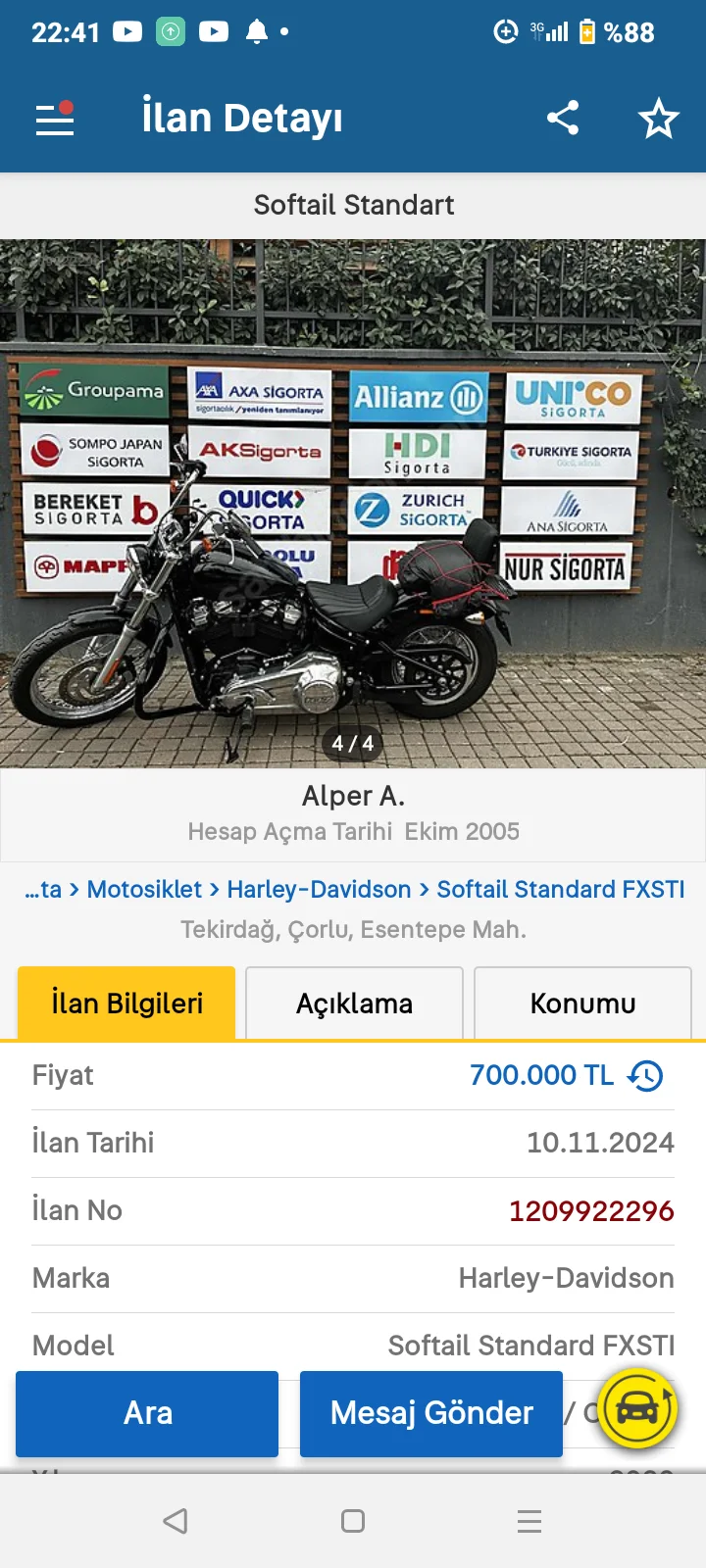Viewport: 706px width, 1568px height.
Task: Go back with system back button
Action: (x=176, y=1521)
